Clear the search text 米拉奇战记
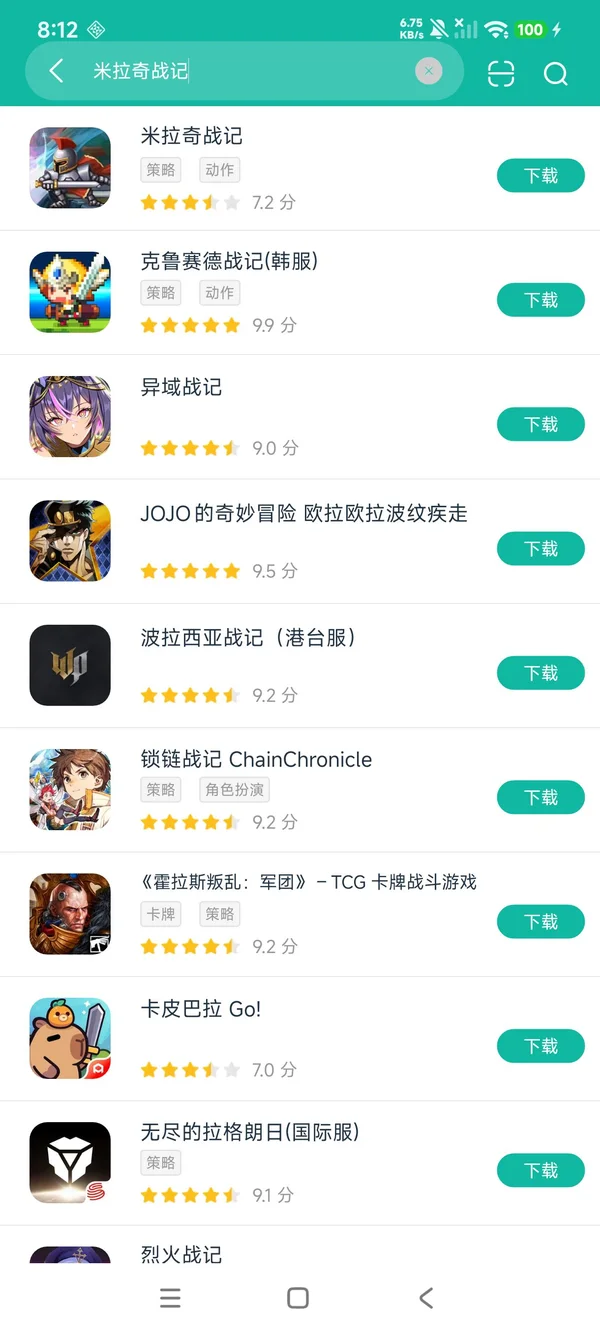Image resolution: width=600 pixels, height=1333 pixels. [428, 71]
